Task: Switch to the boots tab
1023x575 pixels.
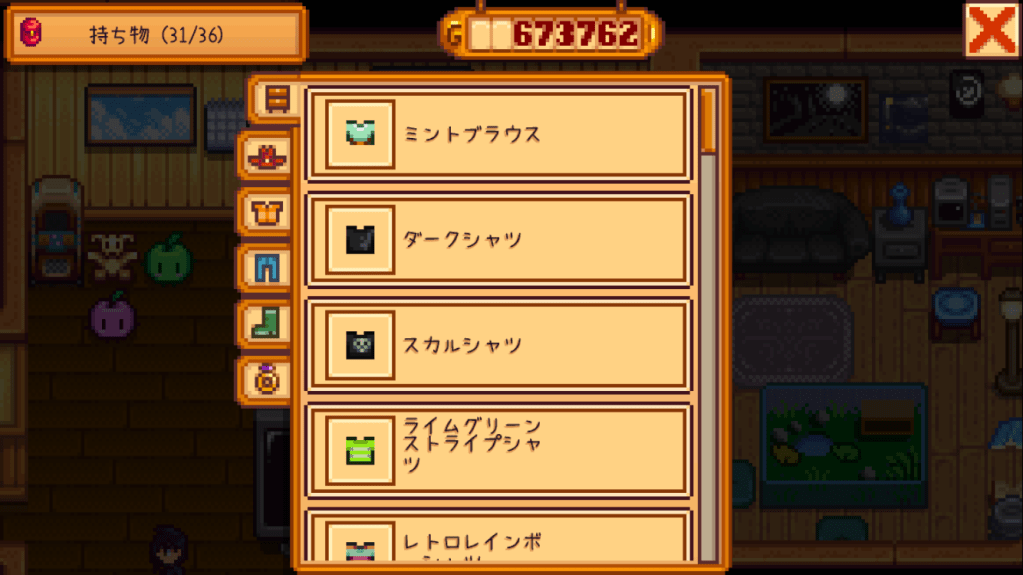Action: (x=268, y=322)
